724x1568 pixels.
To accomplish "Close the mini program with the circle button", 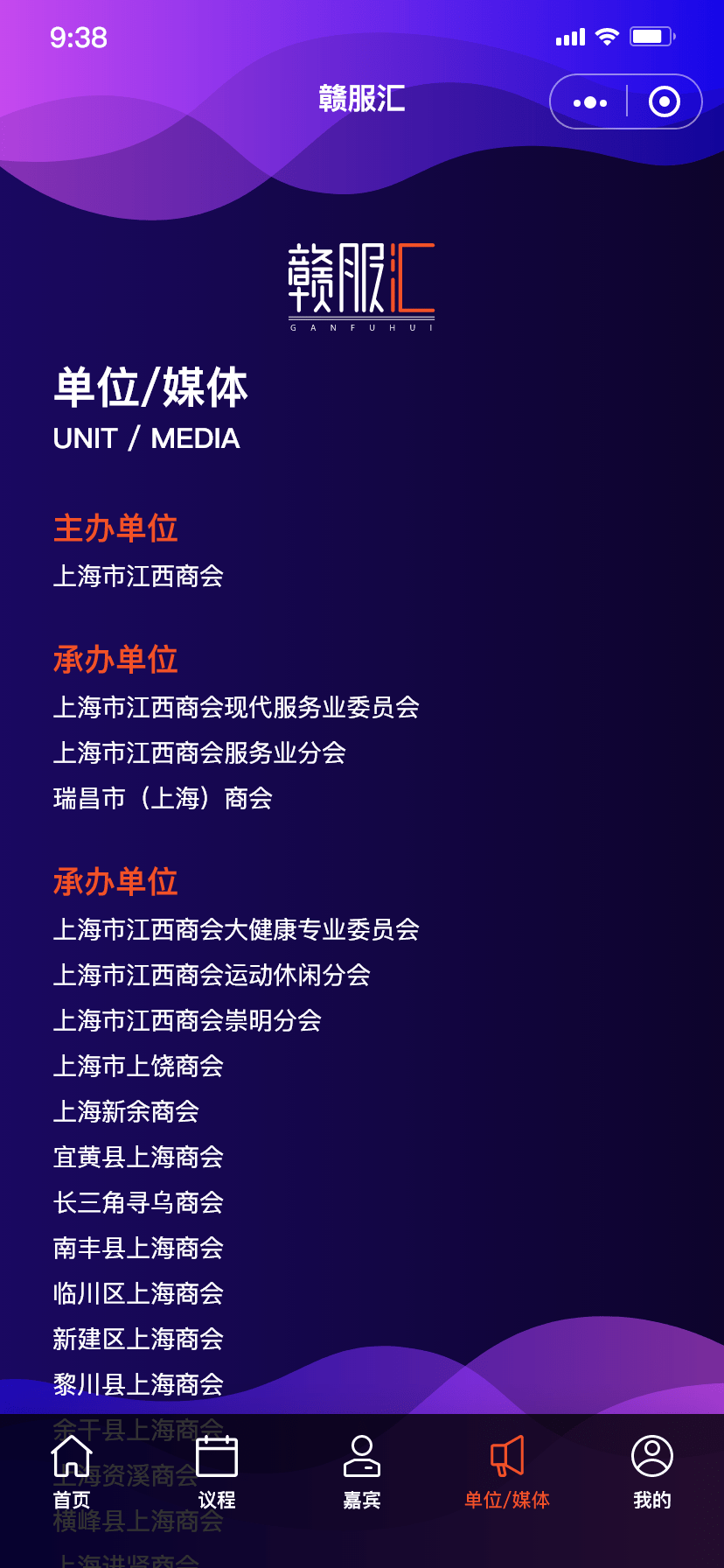I will [665, 102].
